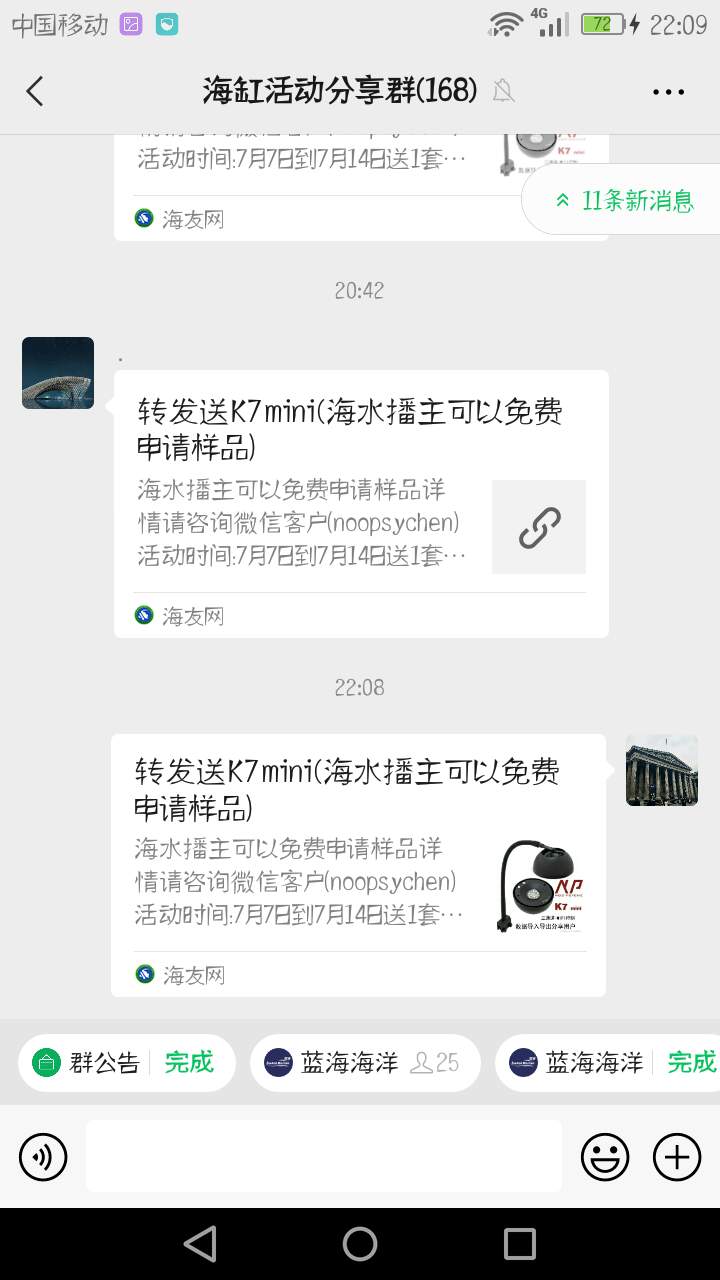Go back from 海缸活动分享群 chat
Screen dimensions: 720x1280
(35, 91)
